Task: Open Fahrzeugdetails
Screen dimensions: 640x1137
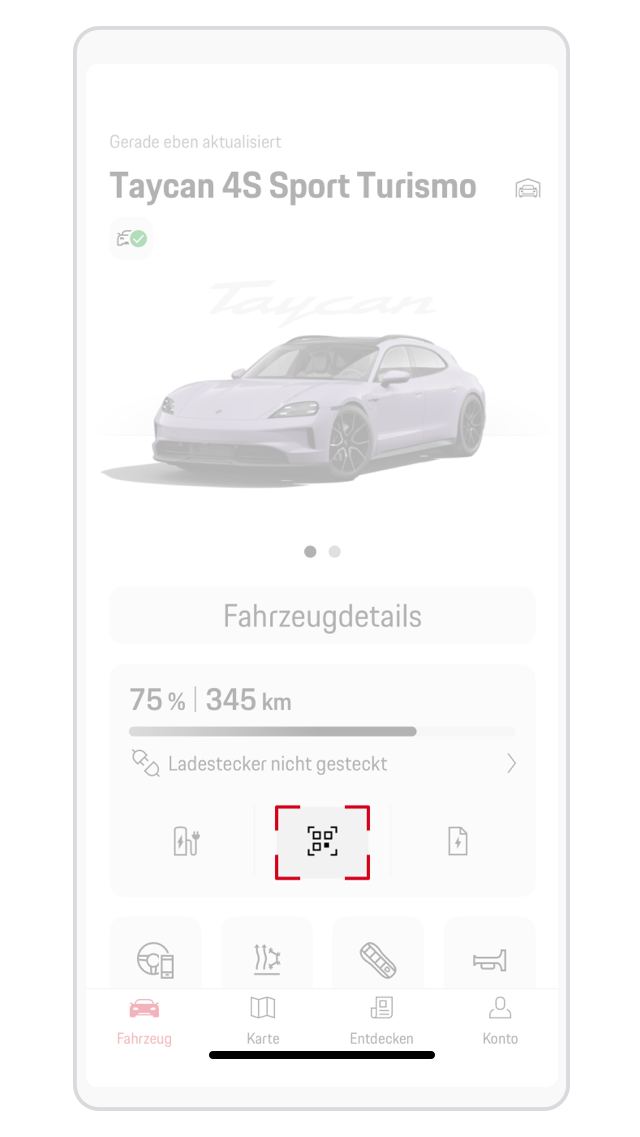Action: pyautogui.click(x=322, y=616)
